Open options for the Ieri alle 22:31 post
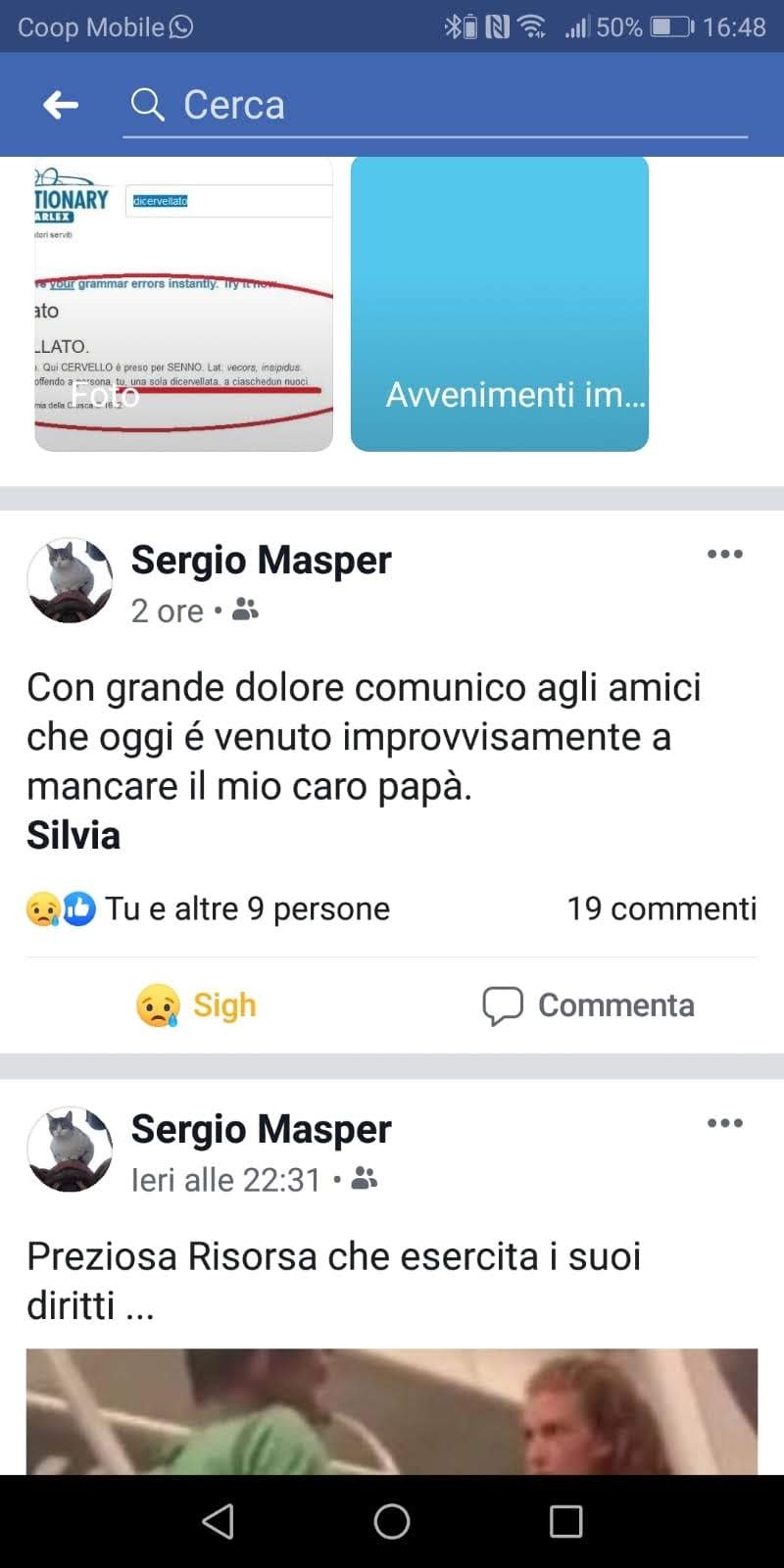784x1568 pixels. coord(724,1124)
